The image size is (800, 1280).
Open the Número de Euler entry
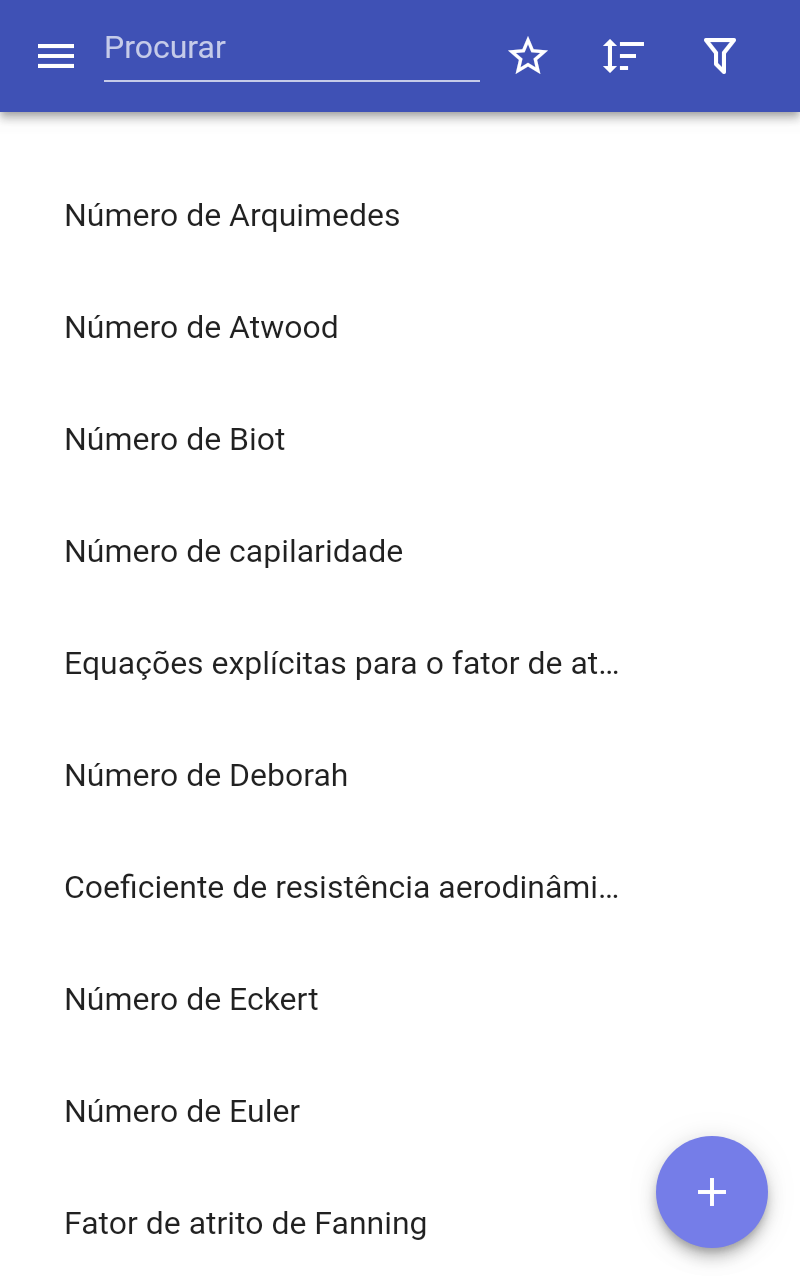pos(400,1112)
